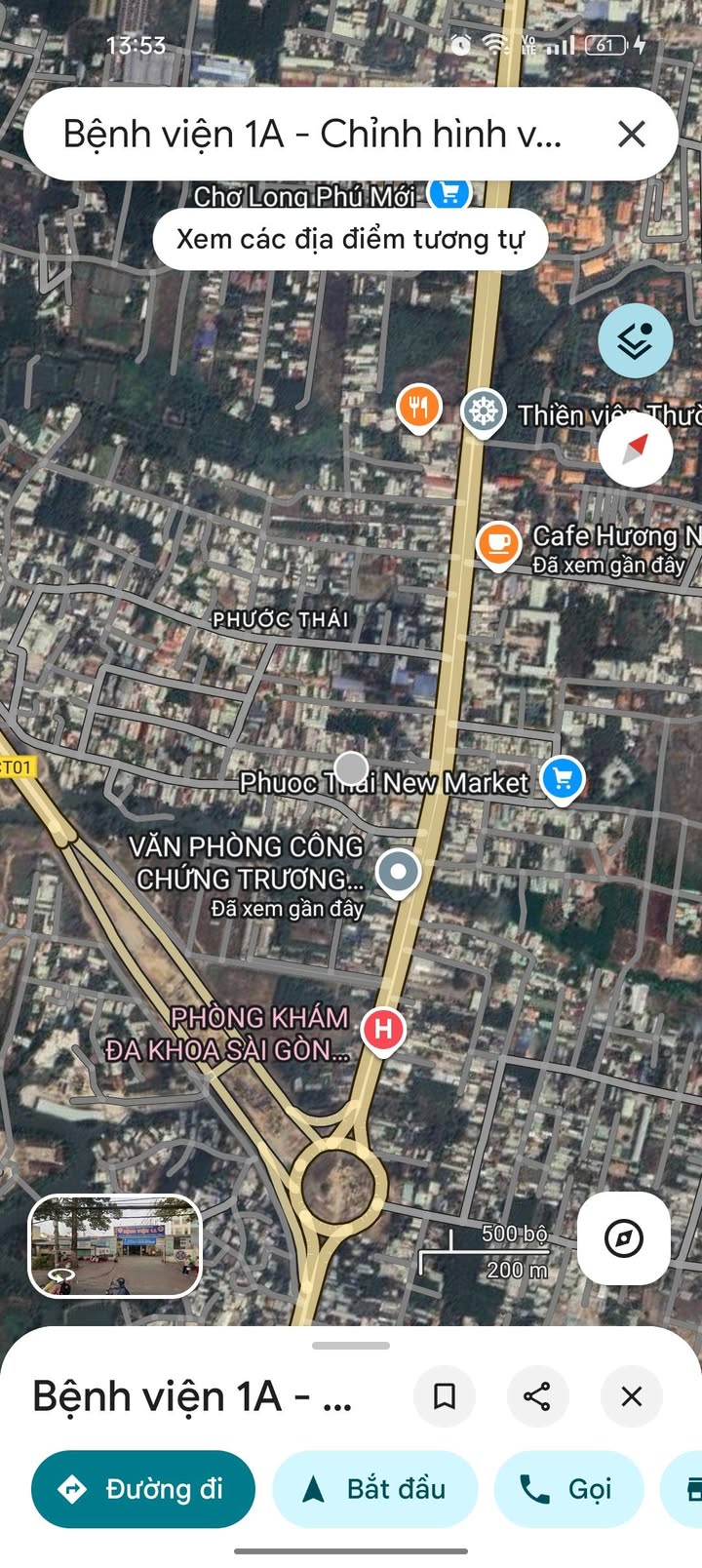Screen dimensions: 702x1568
Task: Open the map layers button
Action: click(635, 340)
